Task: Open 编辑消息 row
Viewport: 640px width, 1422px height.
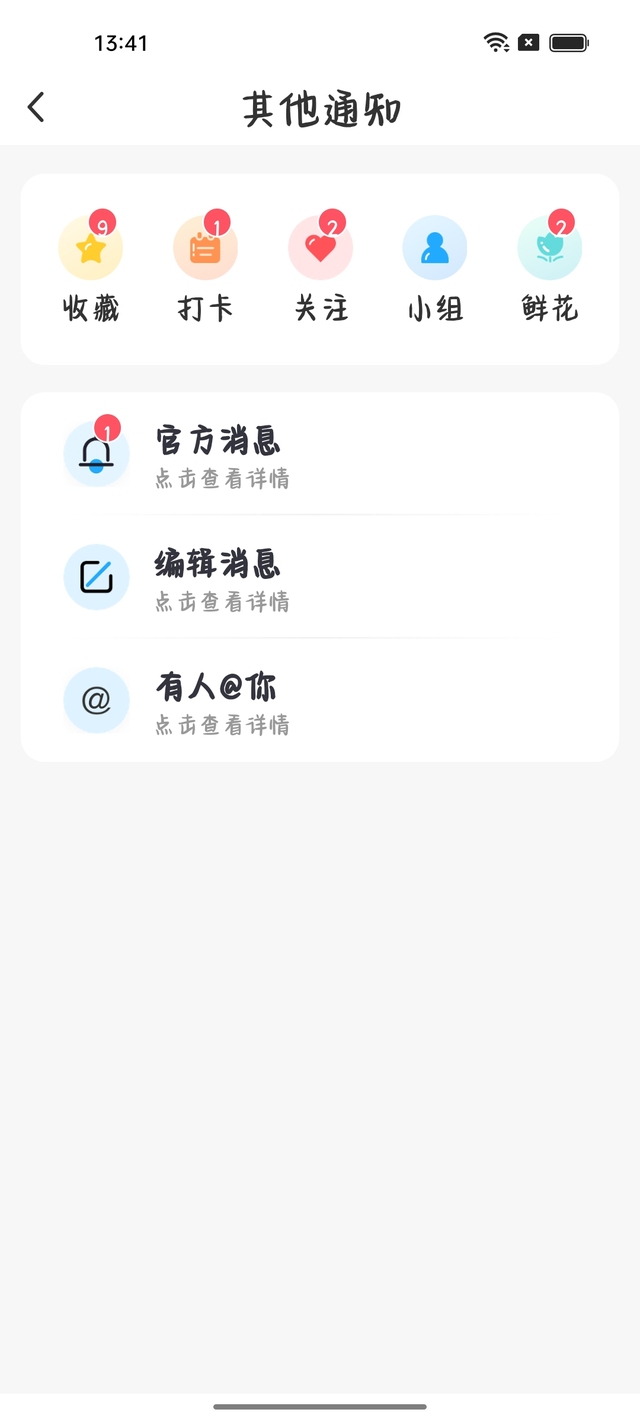Action: [x=320, y=577]
